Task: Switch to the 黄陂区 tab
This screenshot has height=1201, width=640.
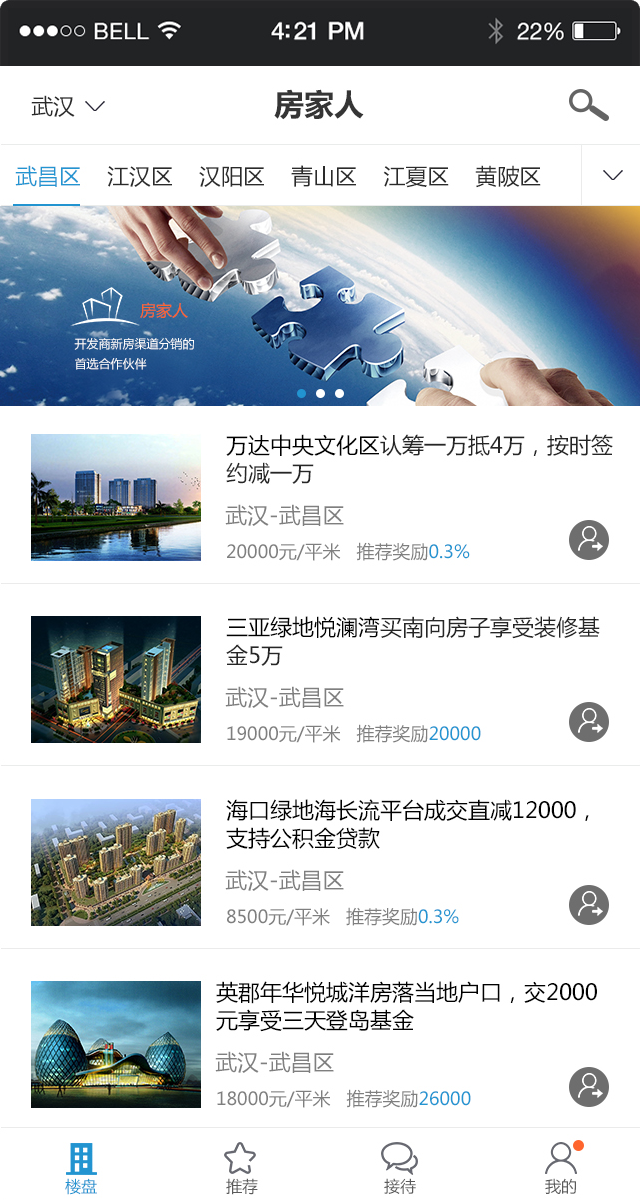Action: 508,177
